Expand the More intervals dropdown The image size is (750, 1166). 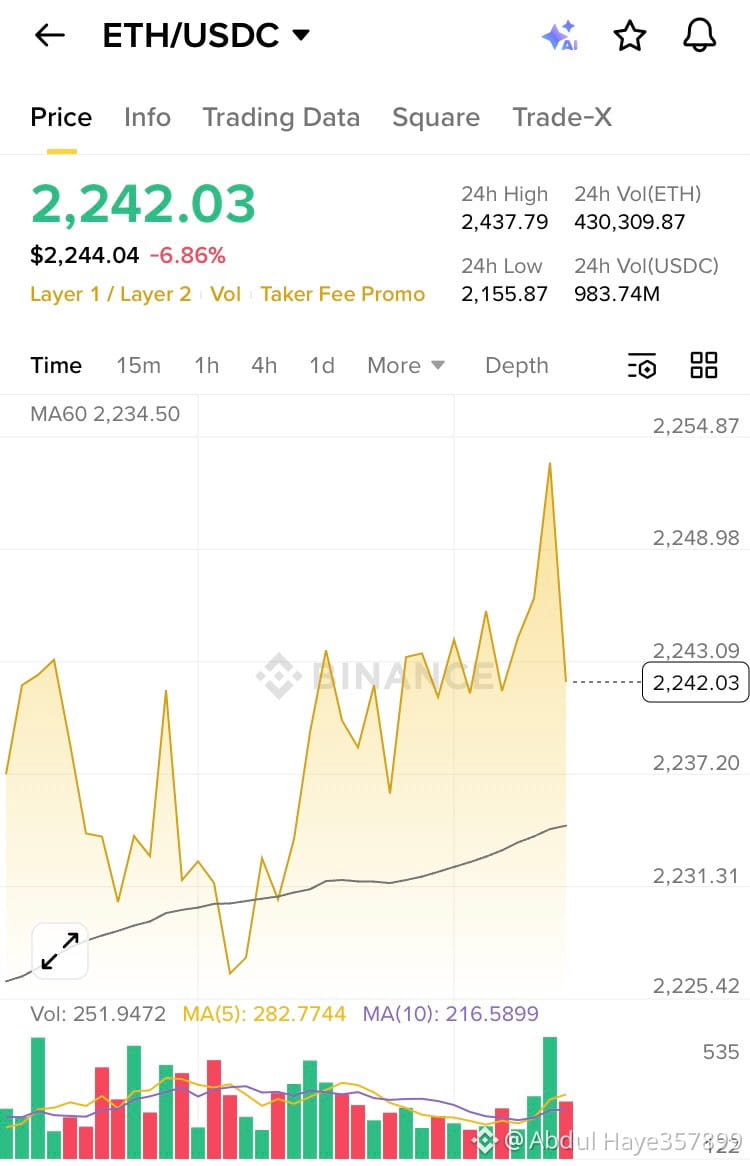(x=405, y=365)
